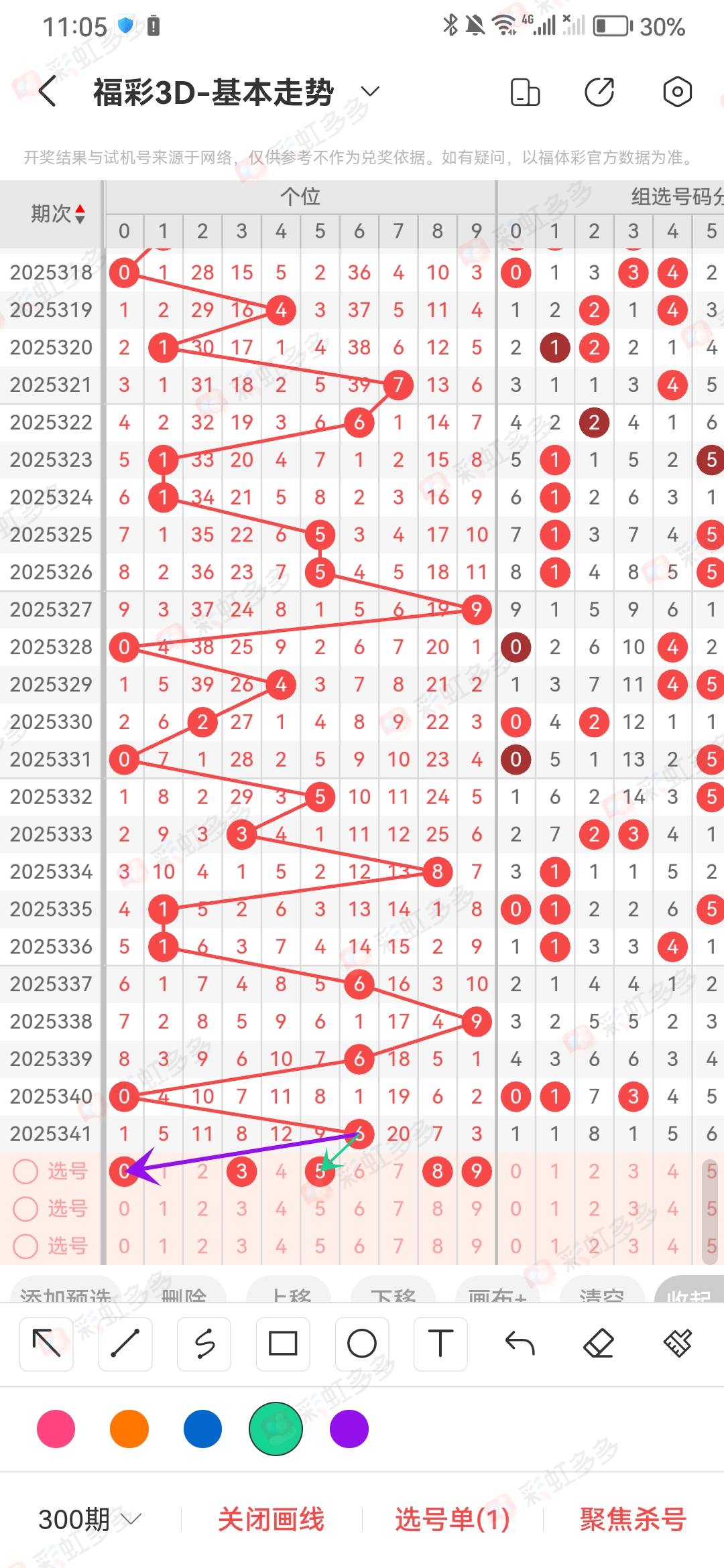Sort the table by 期次
This screenshot has width=724, height=1568.
(58, 214)
